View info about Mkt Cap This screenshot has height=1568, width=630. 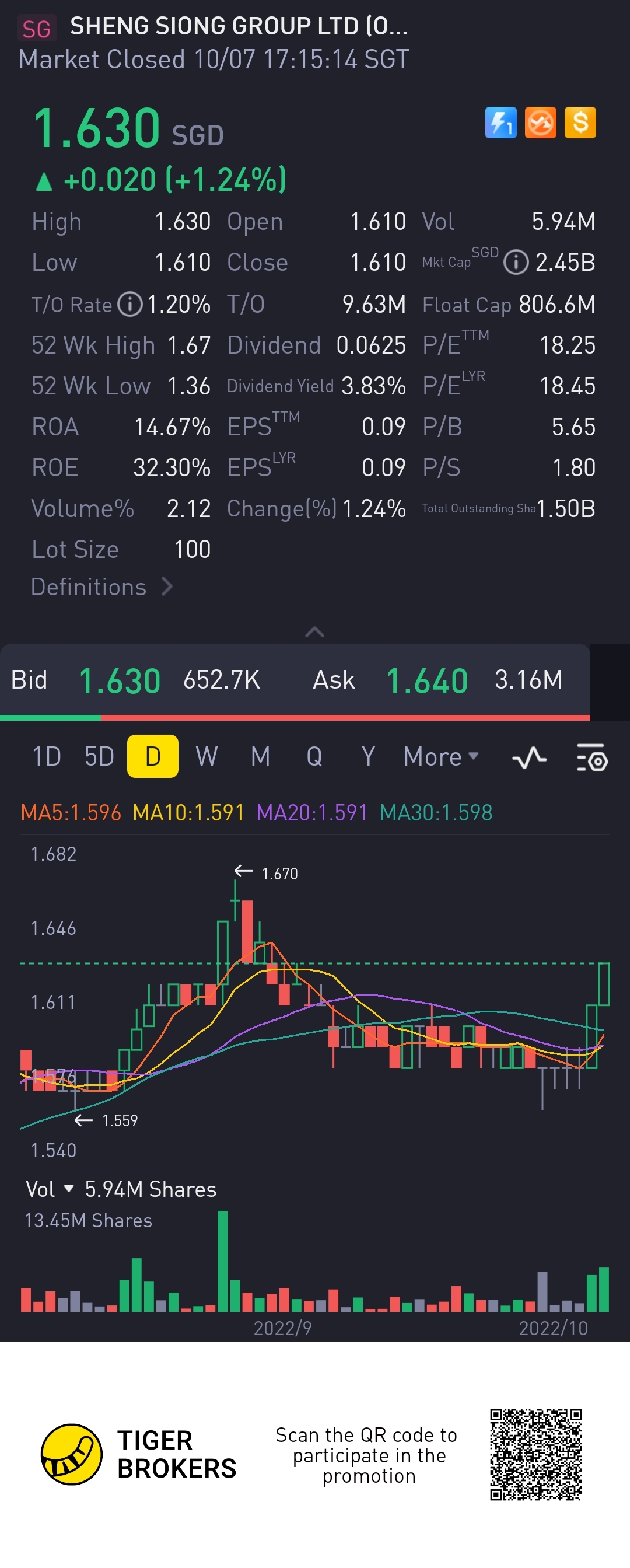coord(516,263)
